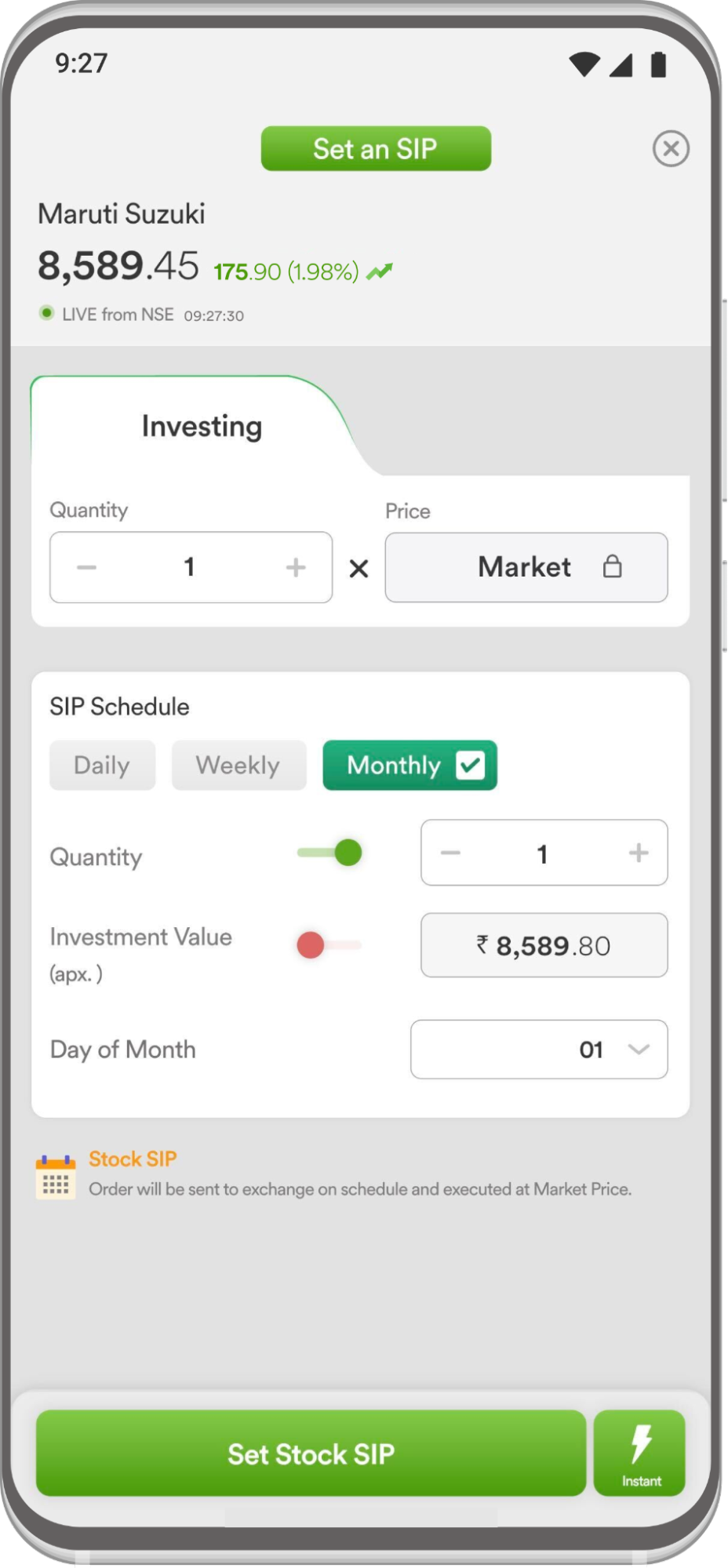Increase SIP schedule quantity

pos(639,853)
